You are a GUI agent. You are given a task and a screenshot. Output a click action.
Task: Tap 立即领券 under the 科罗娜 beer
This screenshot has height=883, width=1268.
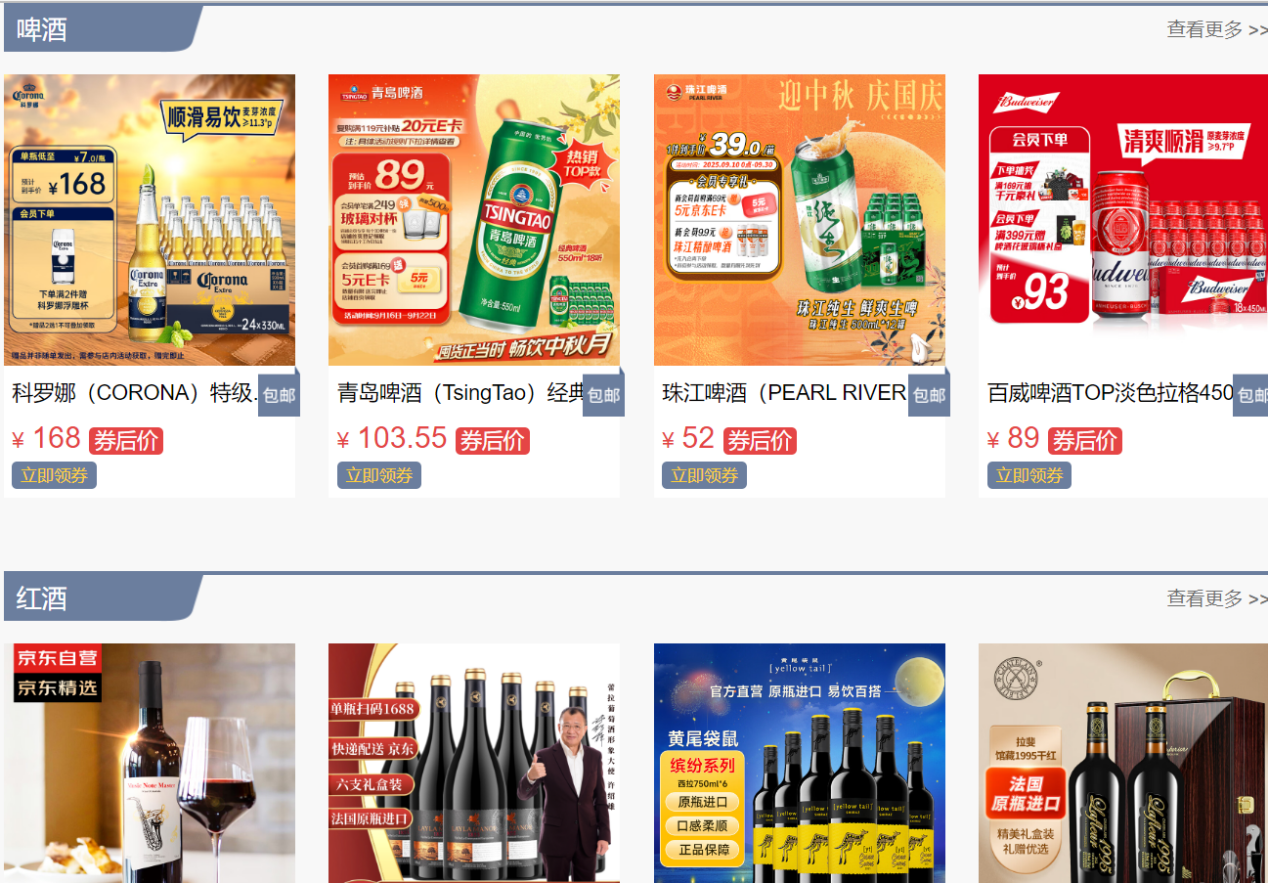54,475
